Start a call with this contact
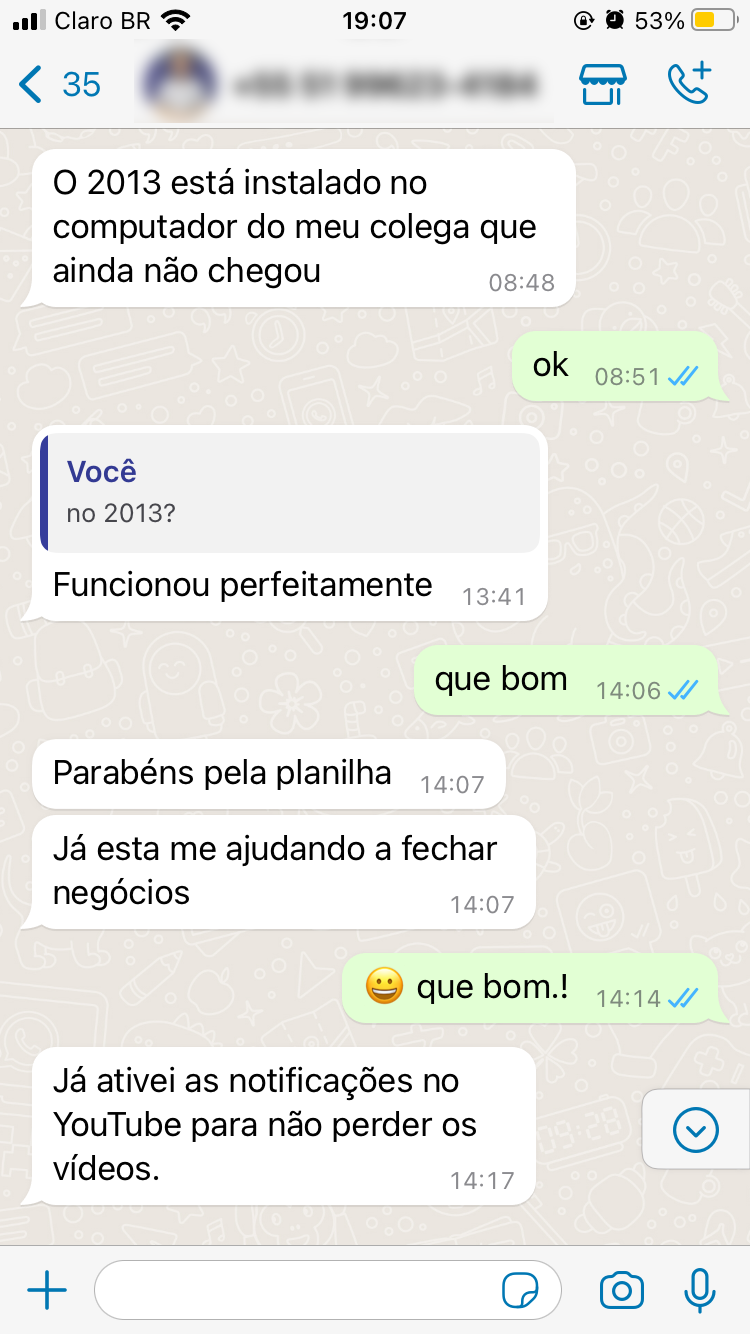This screenshot has width=750, height=1334. point(689,85)
